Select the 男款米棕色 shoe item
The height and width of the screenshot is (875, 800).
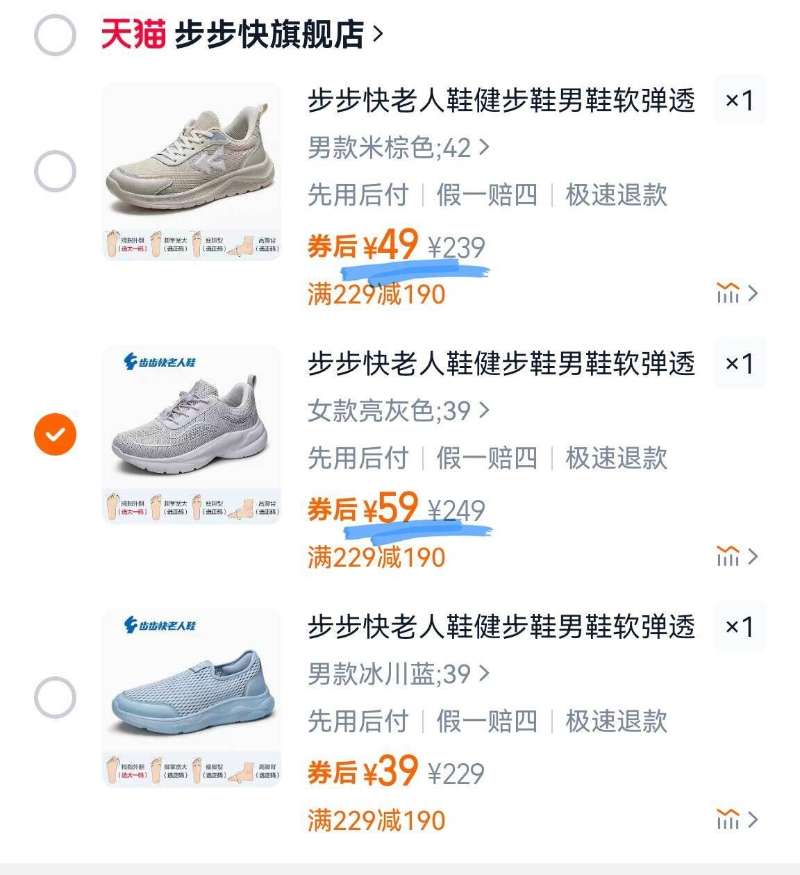(55, 172)
